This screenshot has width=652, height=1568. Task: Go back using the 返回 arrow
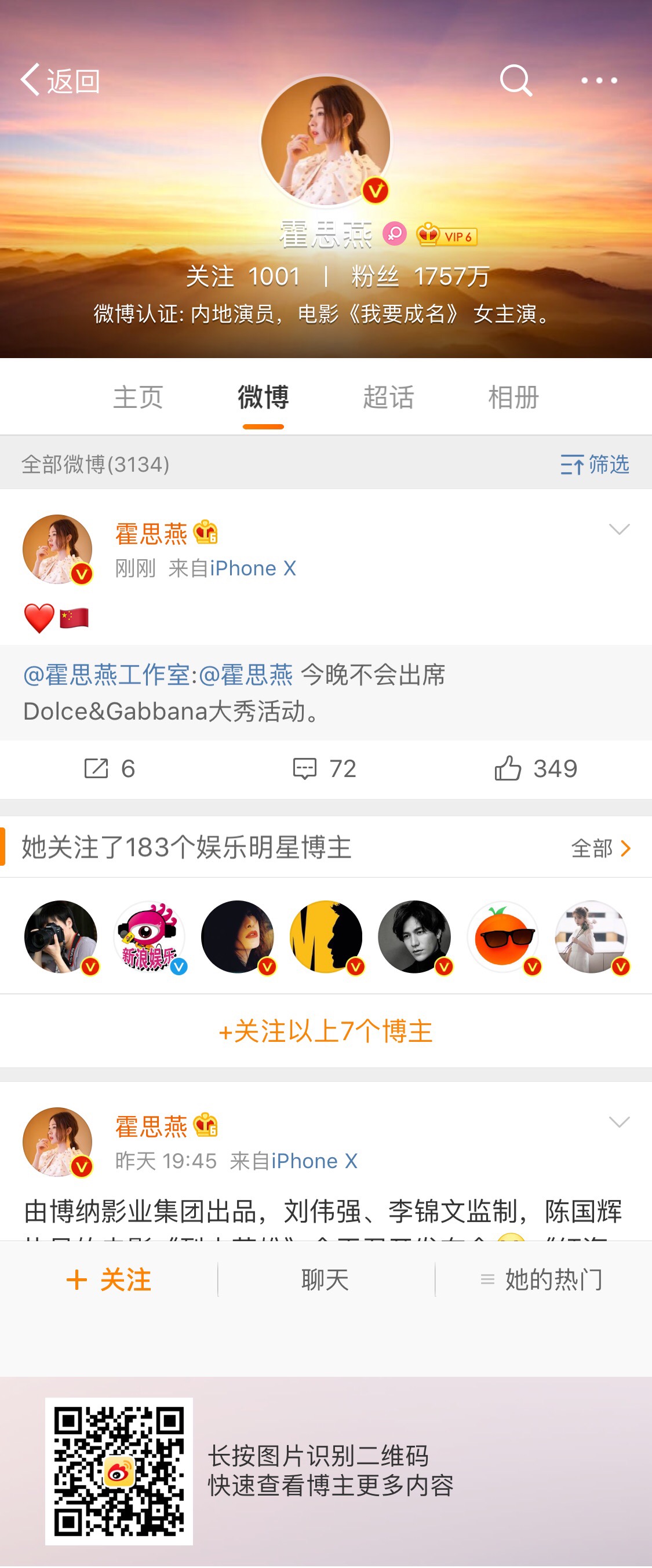coord(59,81)
